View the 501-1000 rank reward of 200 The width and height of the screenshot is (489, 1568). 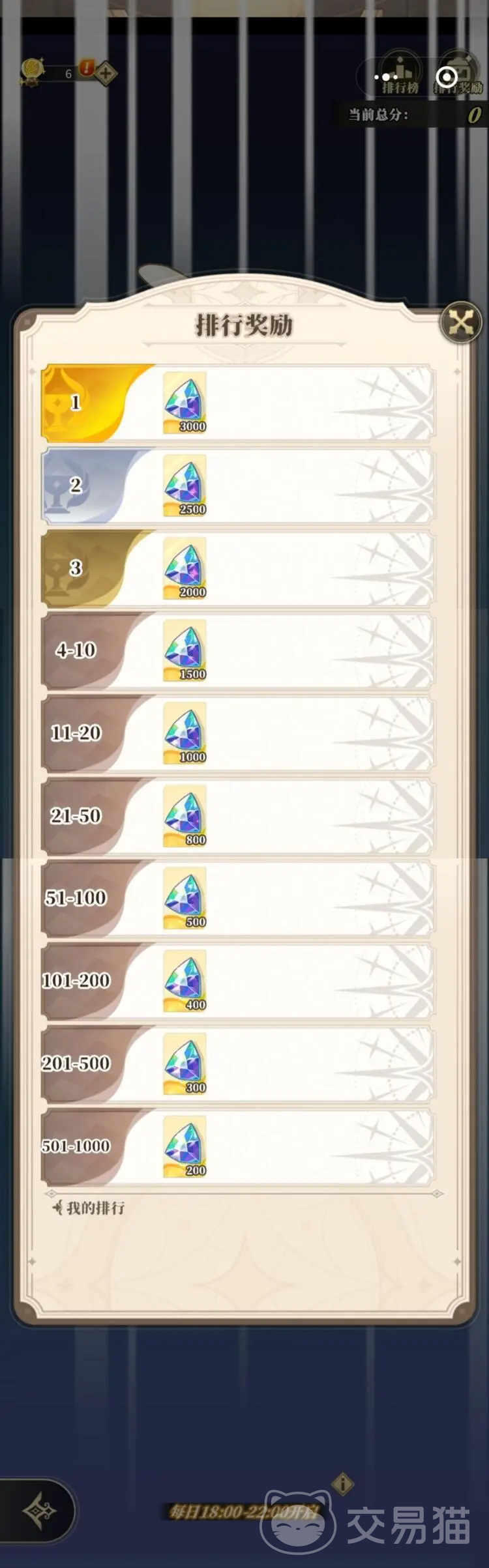[185, 1146]
